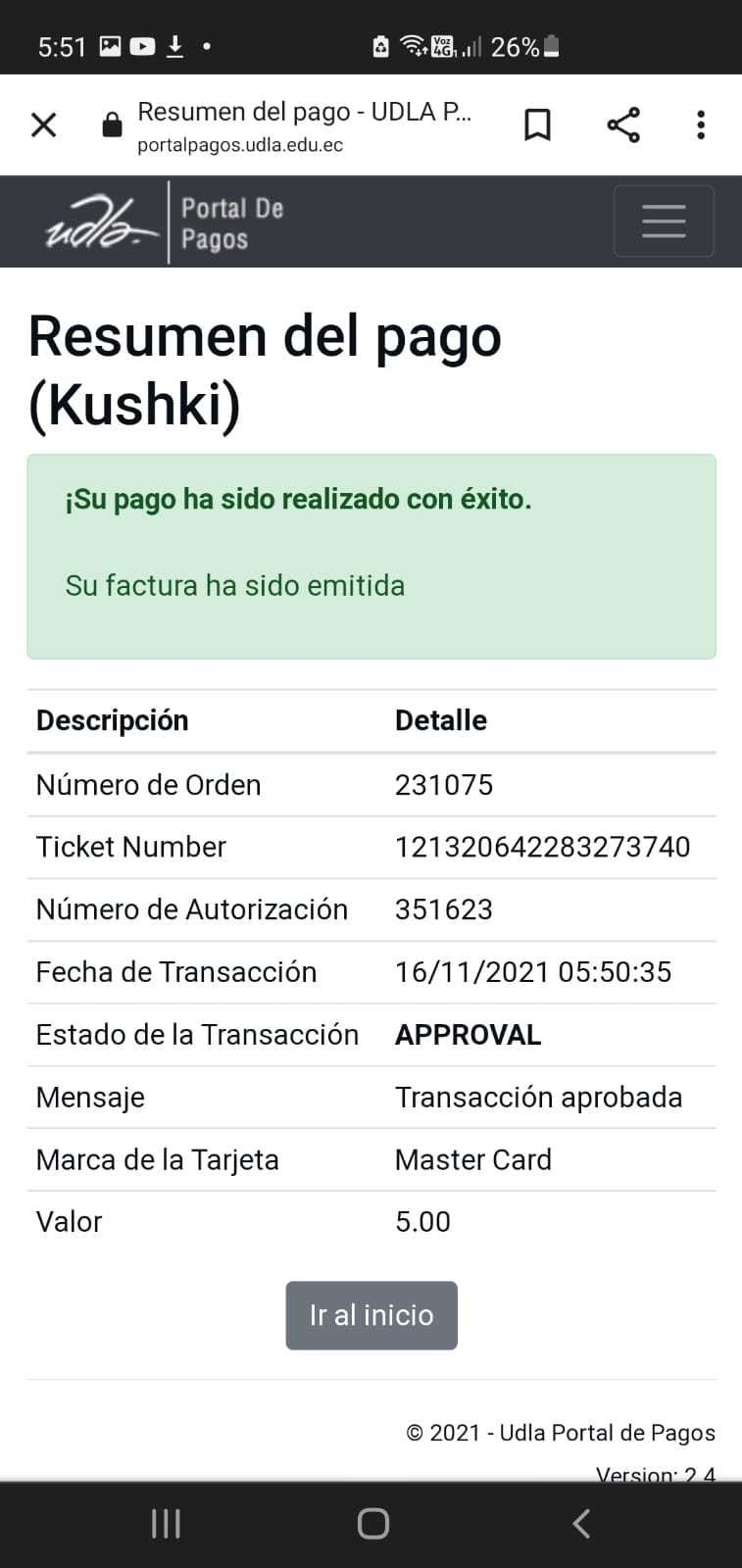
Task: Open the recent apps view
Action: [166, 1524]
